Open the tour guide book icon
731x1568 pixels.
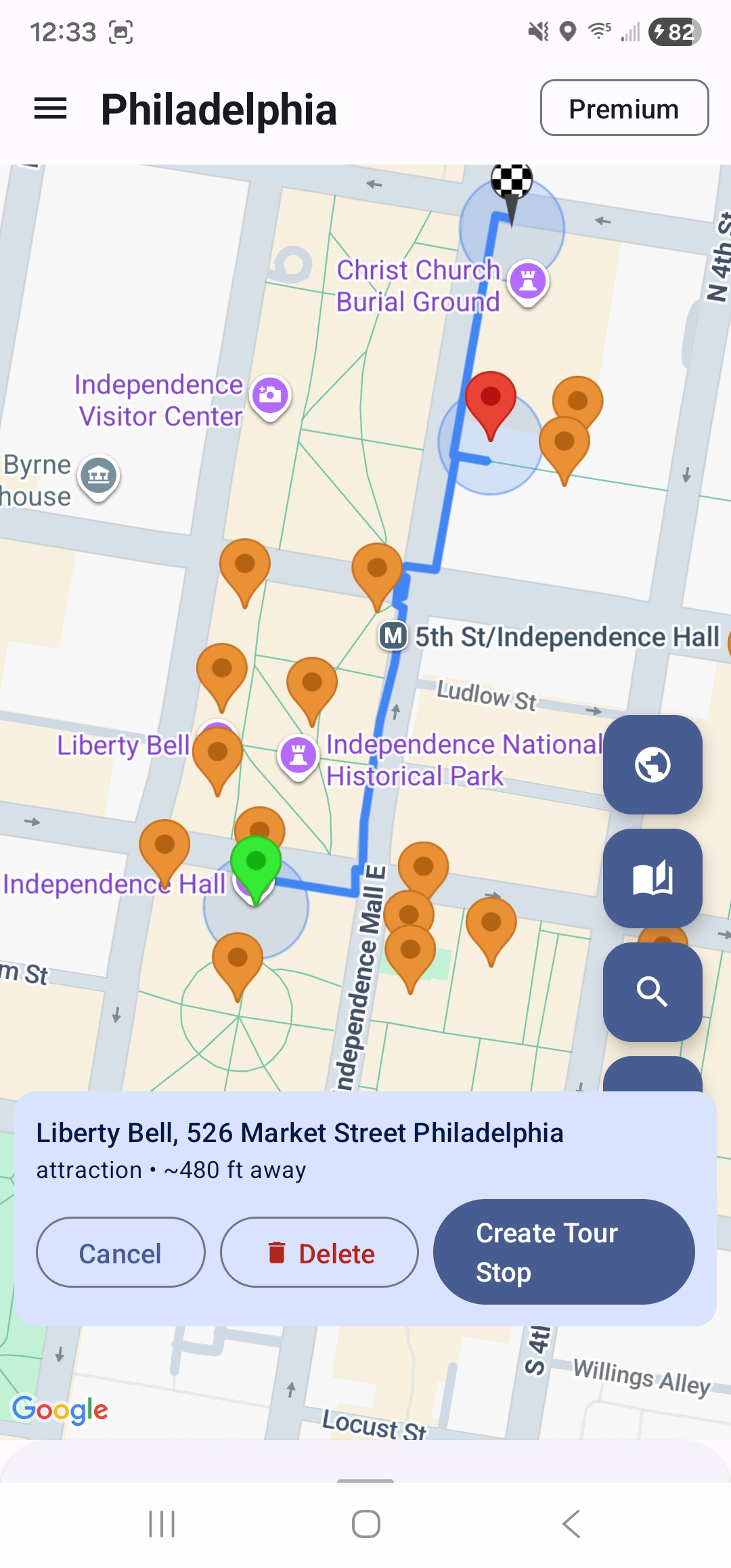(652, 878)
